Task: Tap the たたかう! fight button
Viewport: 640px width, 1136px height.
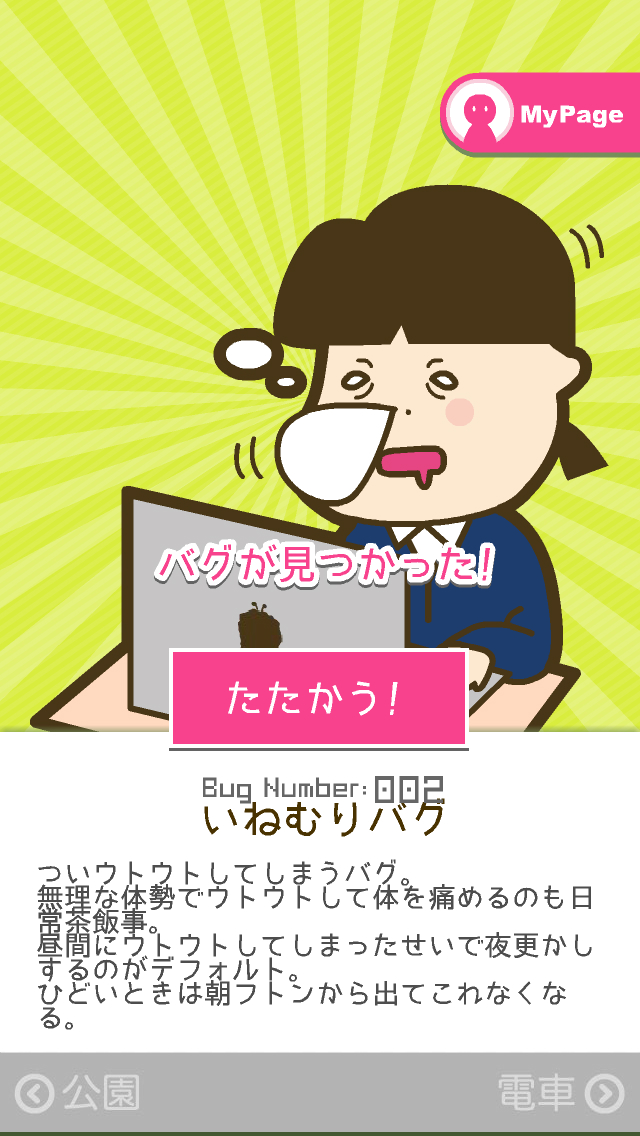Action: 319,698
